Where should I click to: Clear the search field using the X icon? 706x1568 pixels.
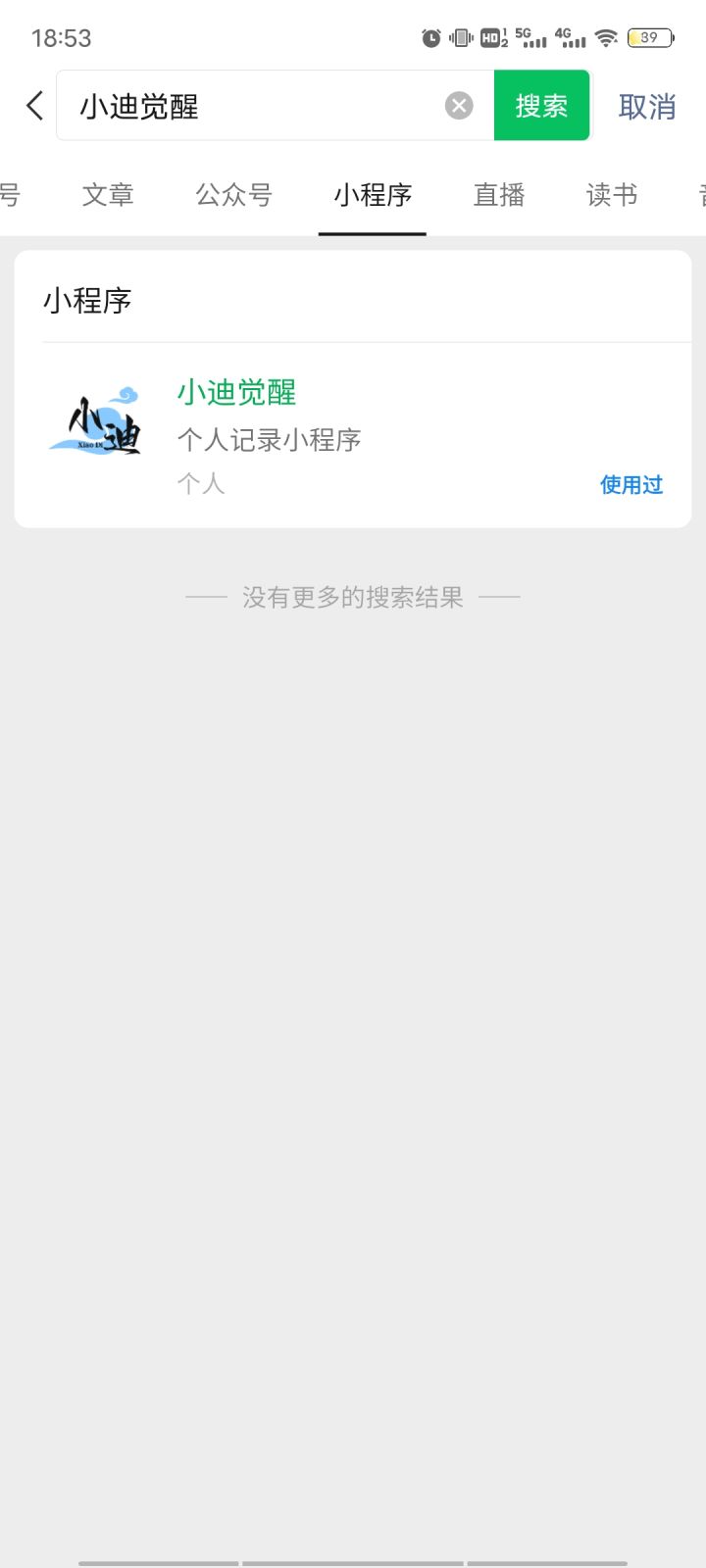457,104
